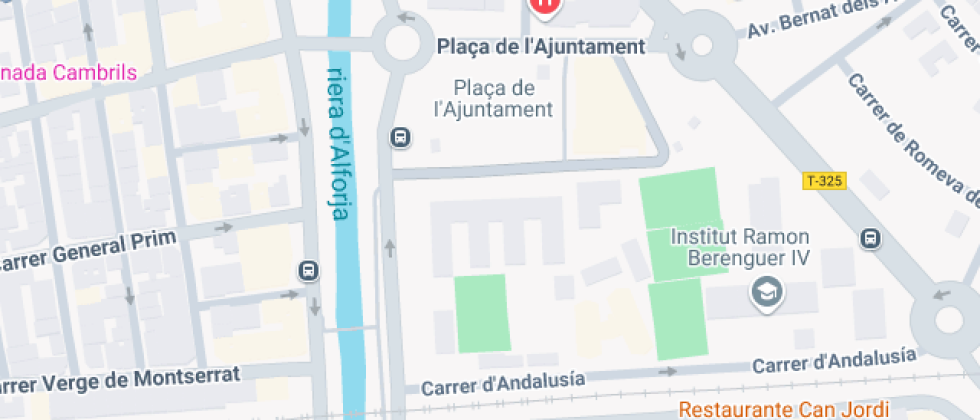Select the bus stop beside Plaça de l'Ajuntament
The image size is (980, 420).
click(x=401, y=137)
